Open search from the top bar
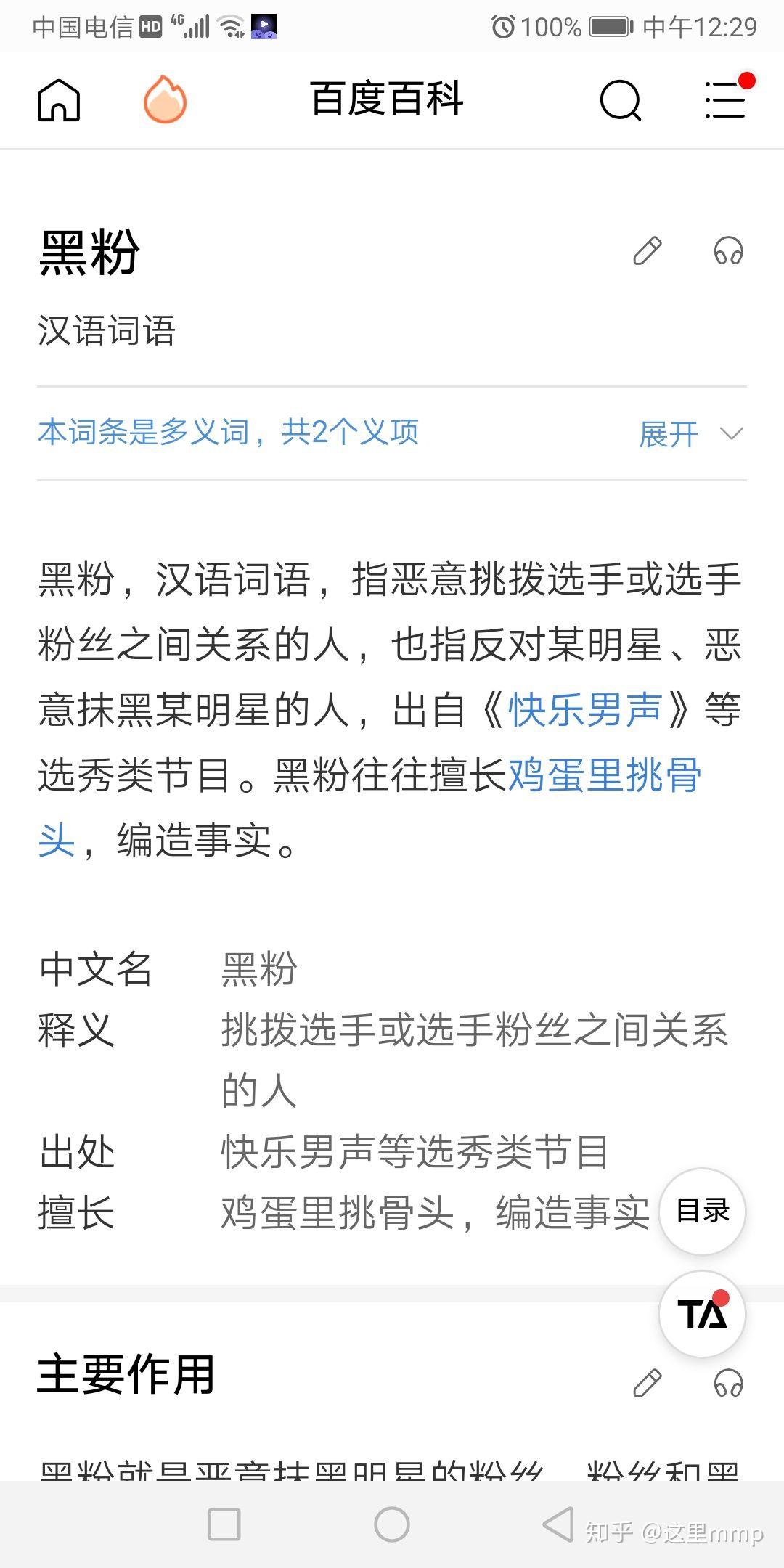The image size is (784, 1568). point(621,100)
